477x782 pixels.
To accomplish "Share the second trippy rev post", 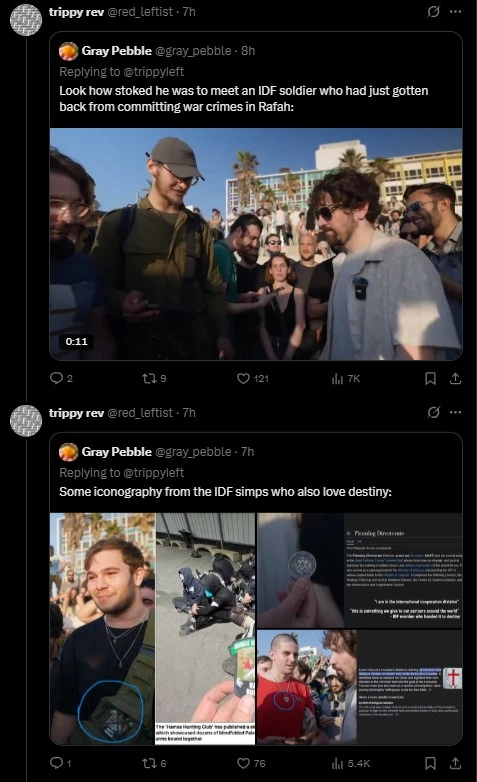I will (455, 763).
